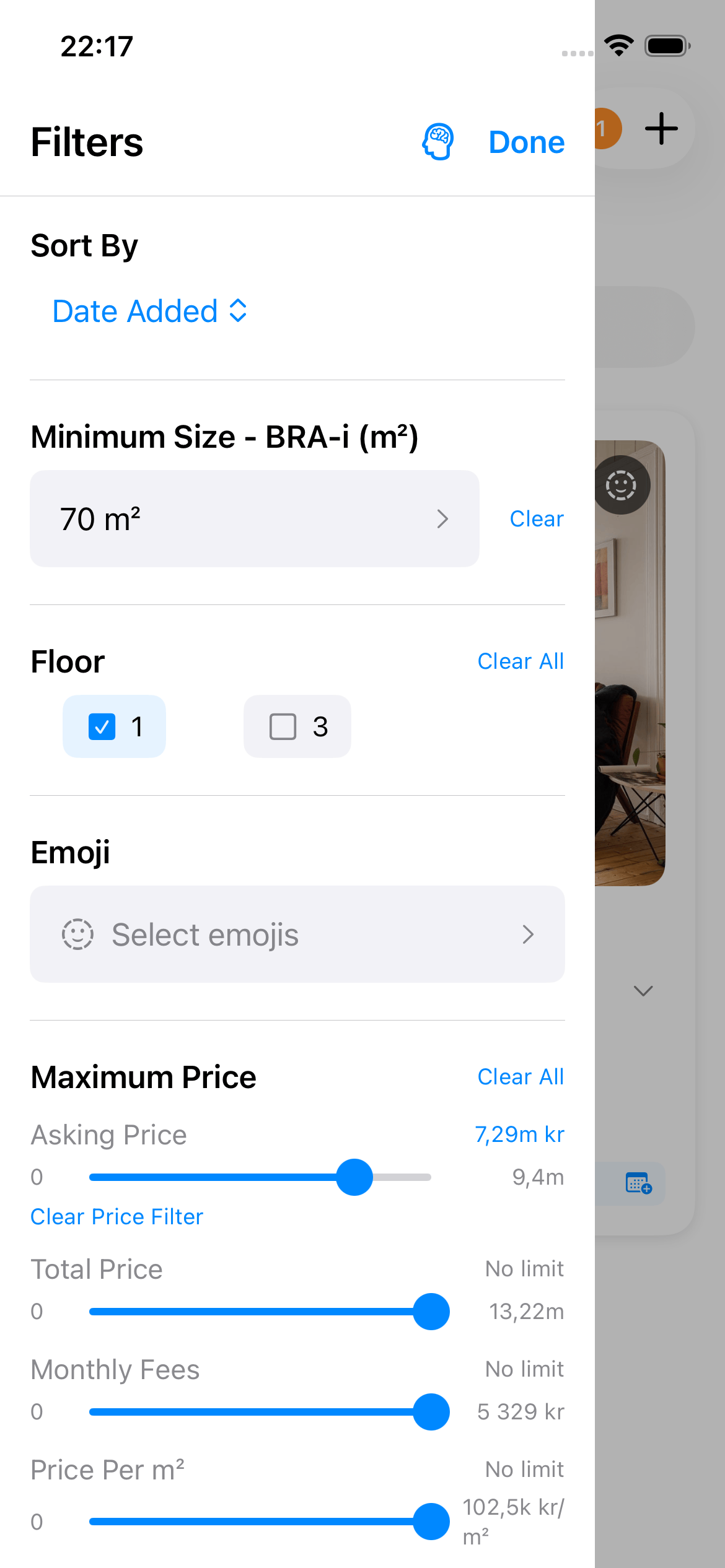Tap the plus icon at the top right
Image resolution: width=725 pixels, height=1568 pixels.
661,128
